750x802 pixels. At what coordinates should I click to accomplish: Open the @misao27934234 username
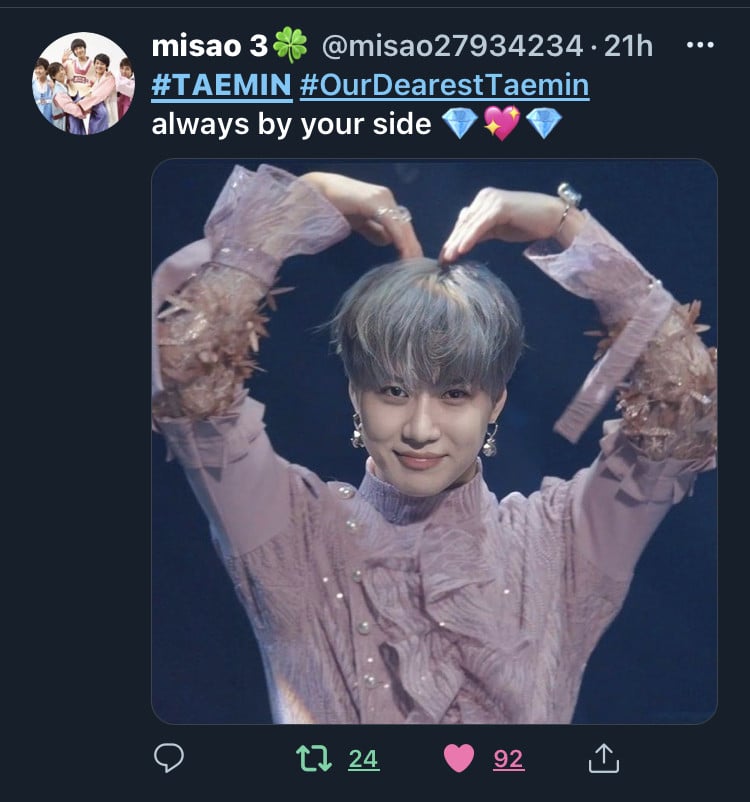tap(451, 46)
